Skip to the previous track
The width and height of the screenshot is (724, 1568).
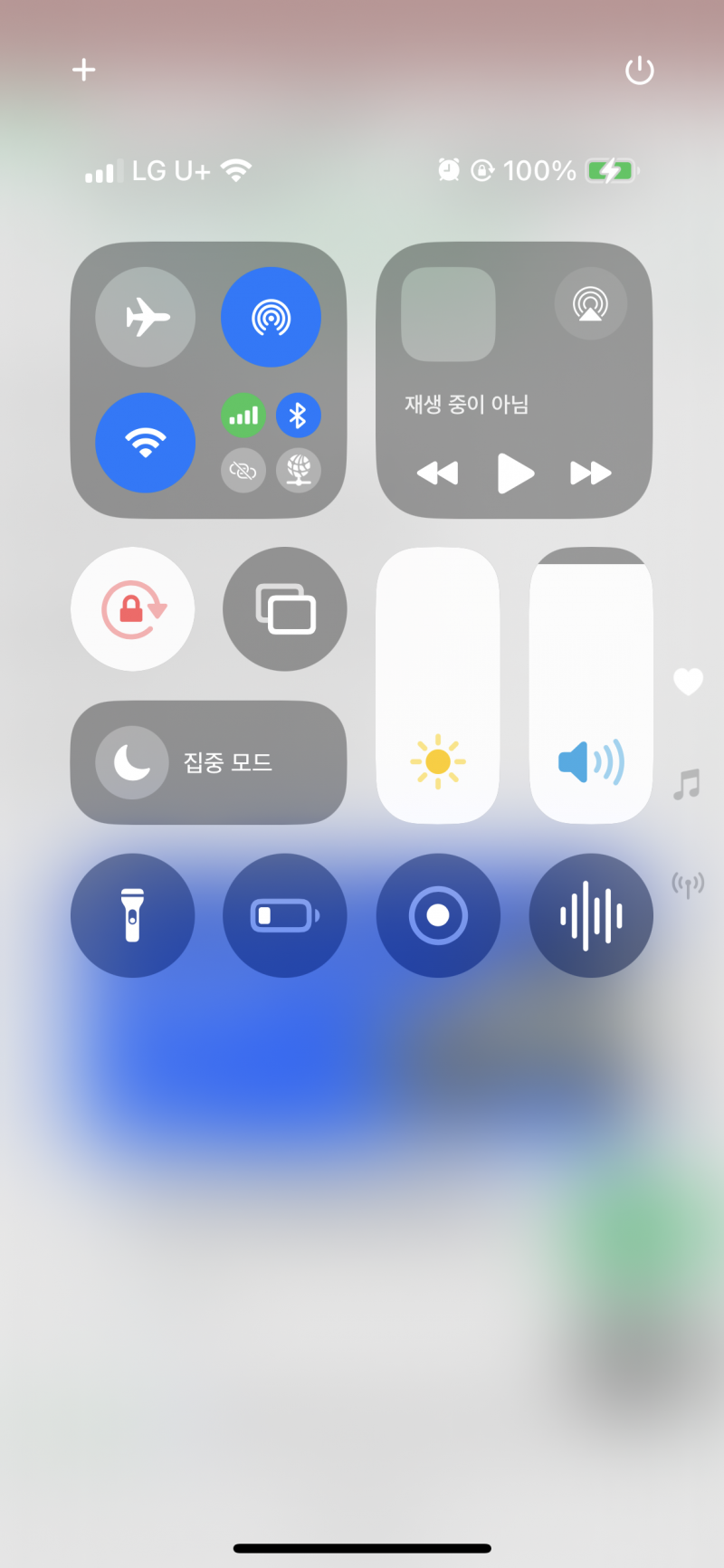[438, 473]
